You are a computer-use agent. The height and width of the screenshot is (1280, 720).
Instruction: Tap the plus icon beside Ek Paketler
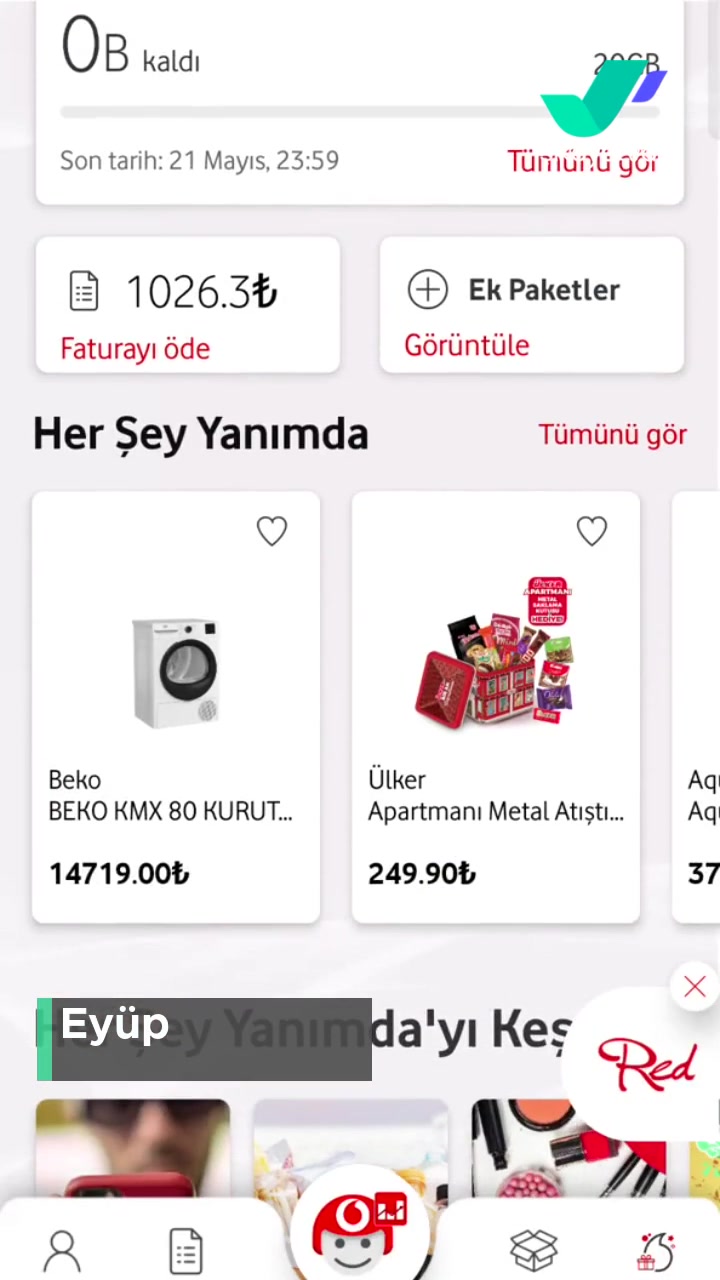point(428,290)
